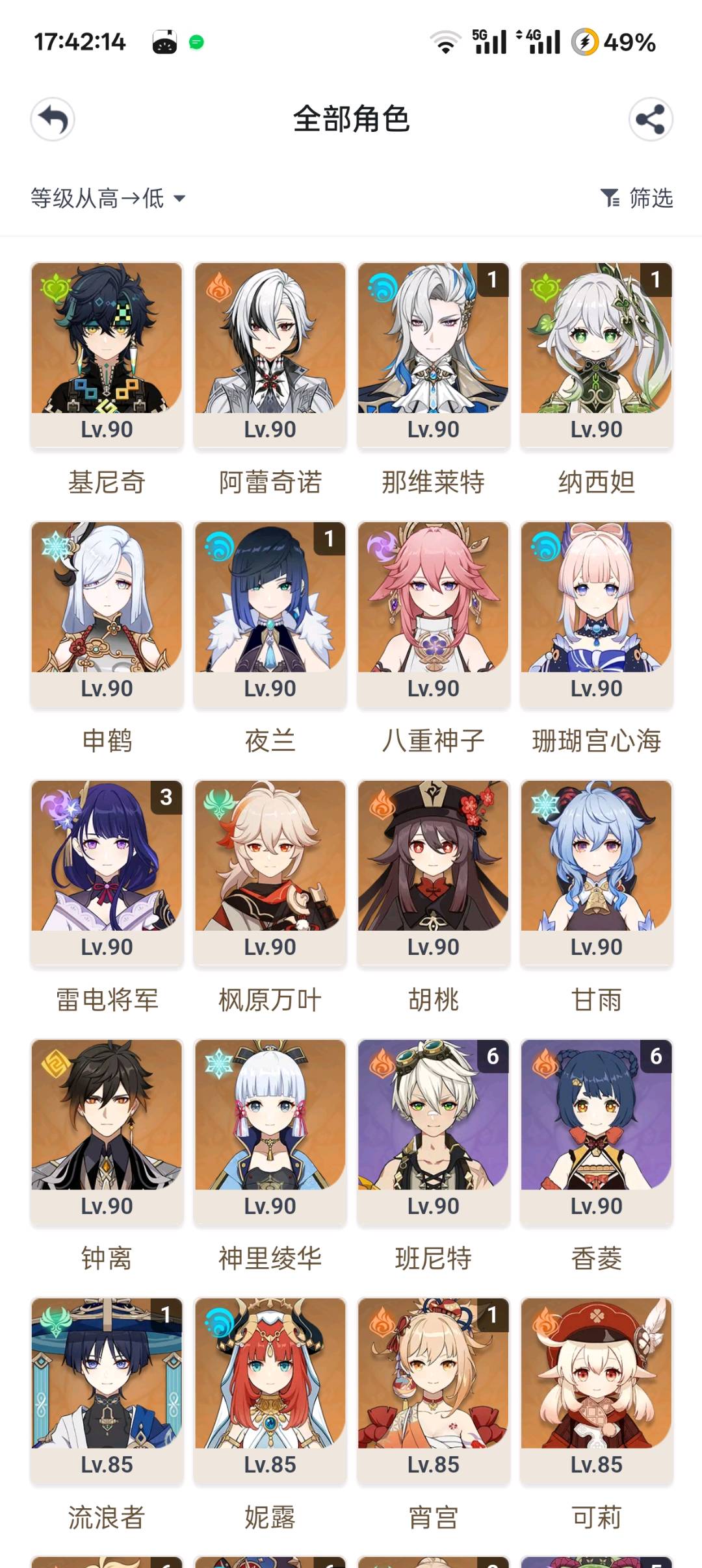The height and width of the screenshot is (1568, 702).
Task: Open 阿蕾奇诺 character card
Action: tap(270, 354)
